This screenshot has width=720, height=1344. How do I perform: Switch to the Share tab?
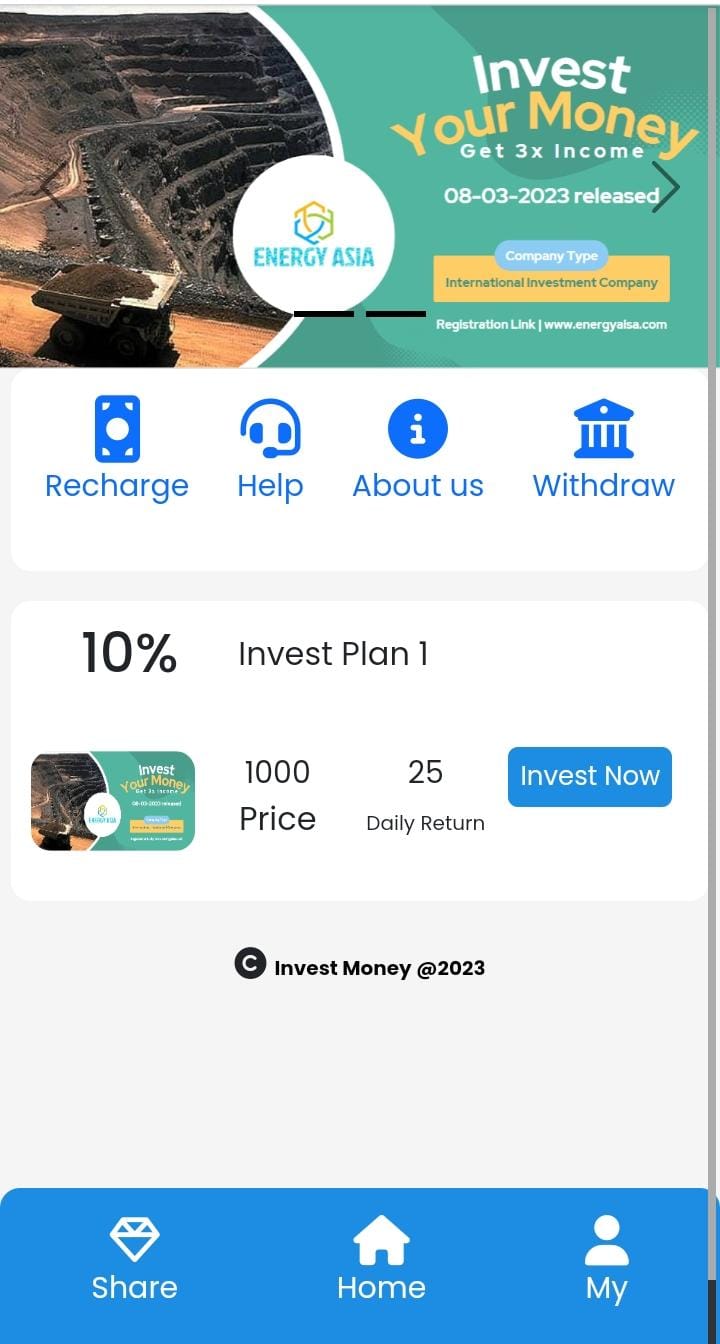pos(134,1261)
